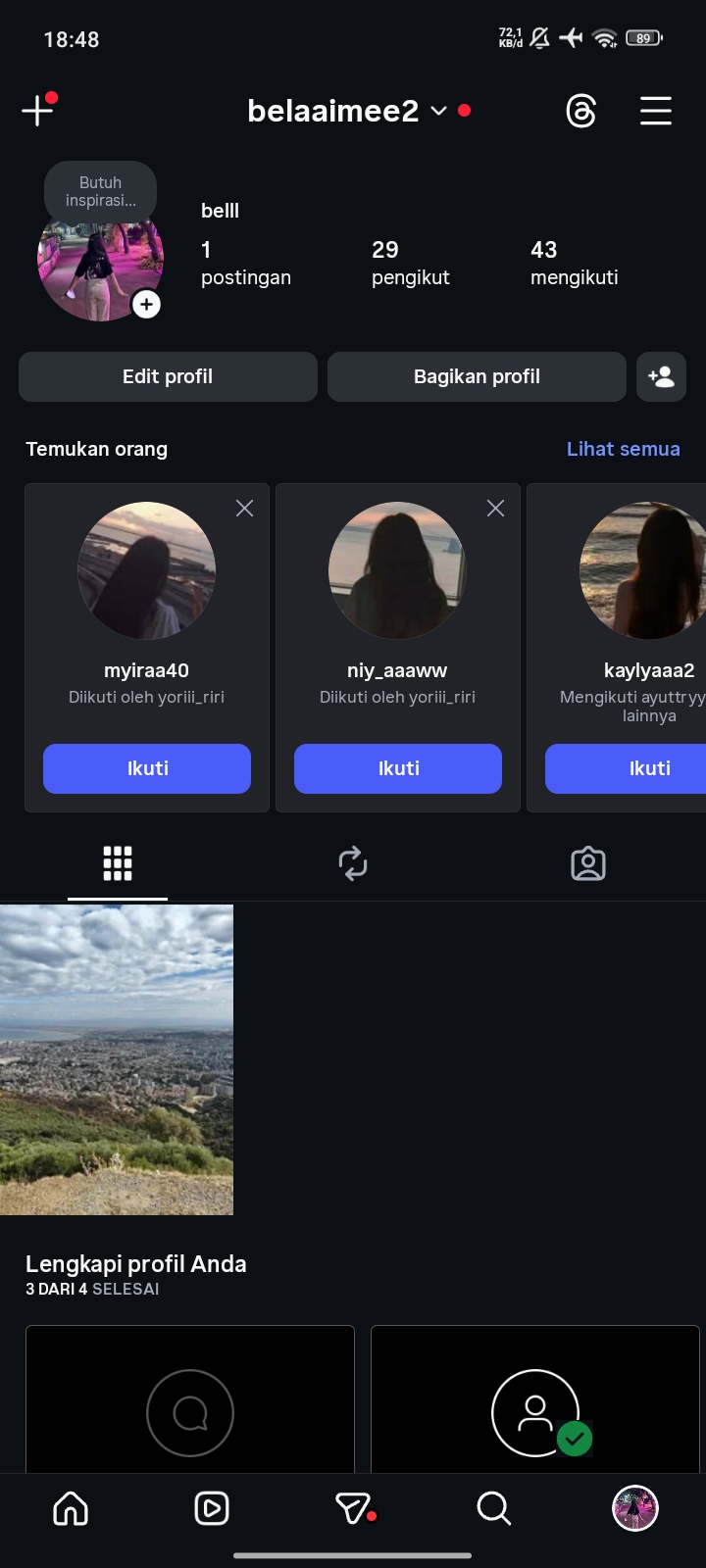The image size is (706, 1568).
Task: Open the discover people icon button
Action: coord(661,376)
